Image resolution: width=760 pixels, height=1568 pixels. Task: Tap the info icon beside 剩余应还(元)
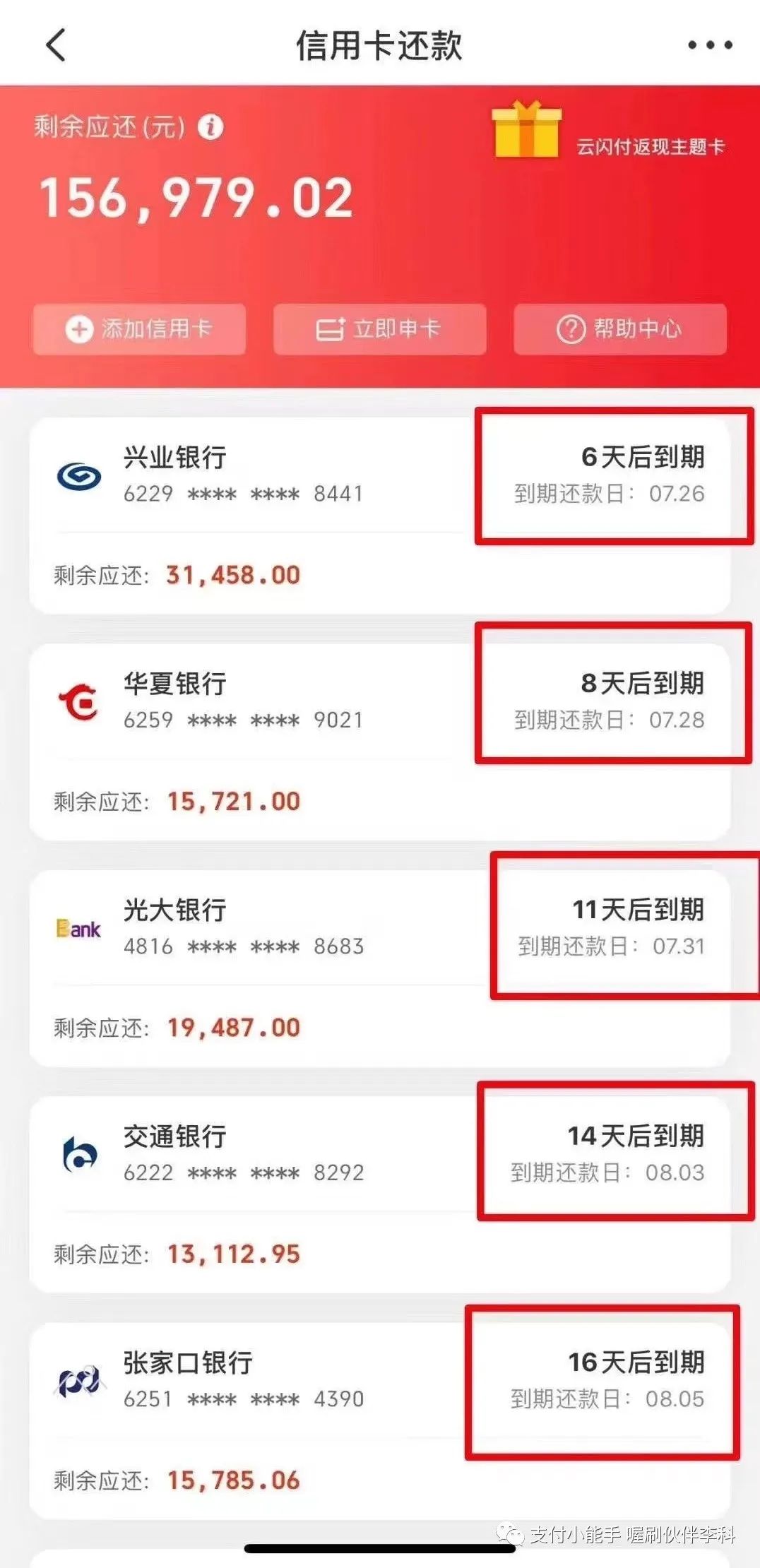click(x=209, y=127)
